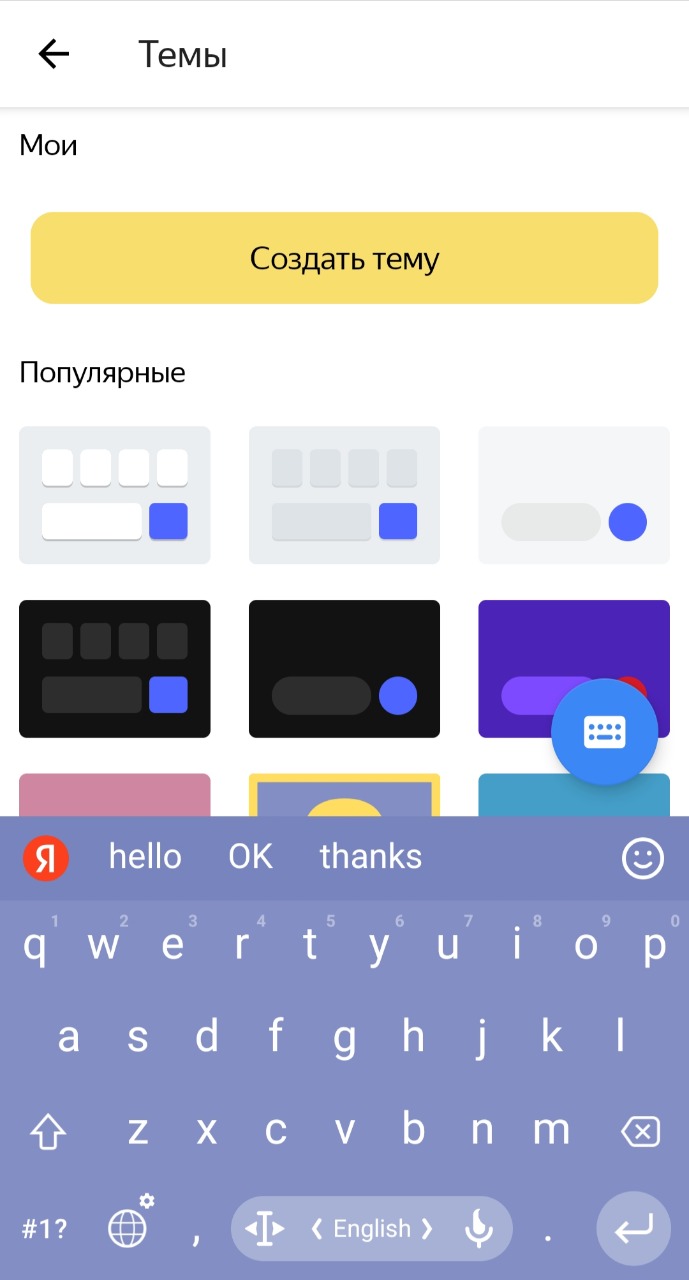Screen dimensions: 689x1280
Task: Open the globe language settings key
Action: pyautogui.click(x=130, y=1228)
